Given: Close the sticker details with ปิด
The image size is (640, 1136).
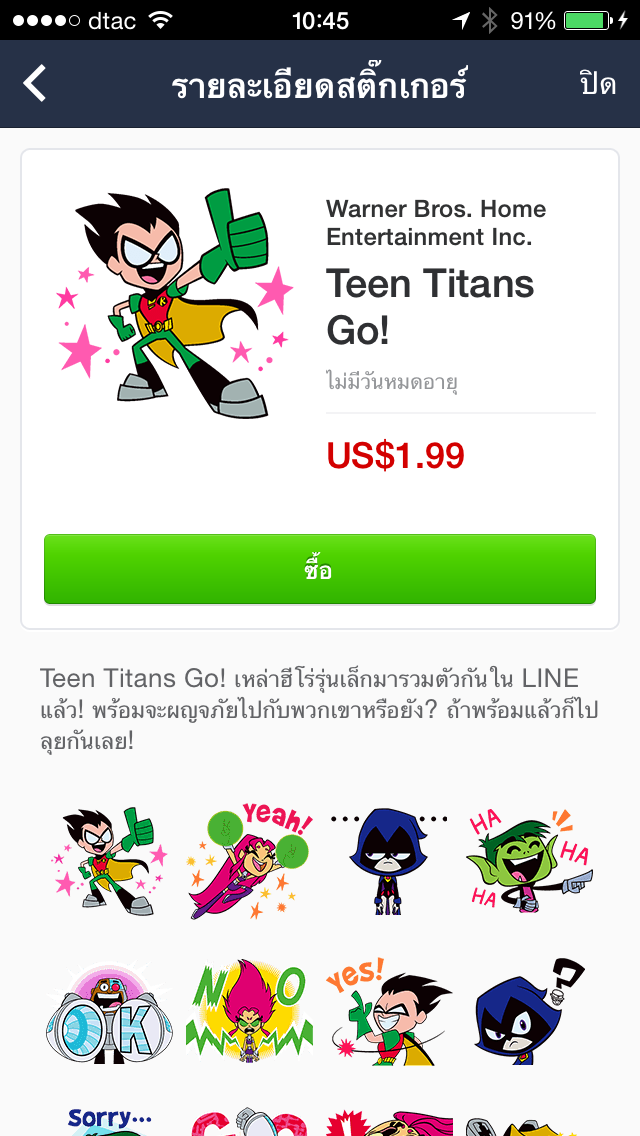Looking at the screenshot, I should (x=597, y=84).
